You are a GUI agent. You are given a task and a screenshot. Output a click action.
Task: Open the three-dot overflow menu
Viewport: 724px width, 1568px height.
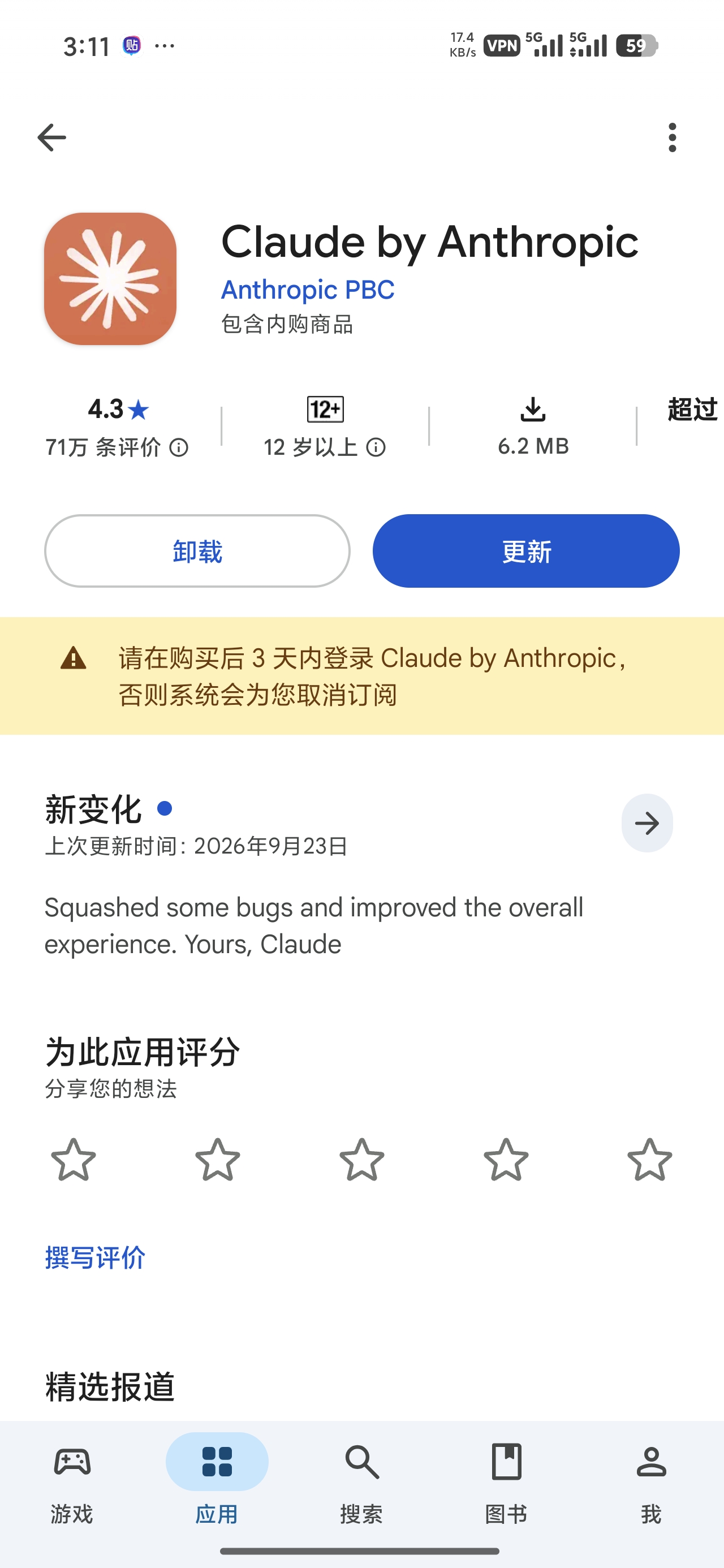672,137
